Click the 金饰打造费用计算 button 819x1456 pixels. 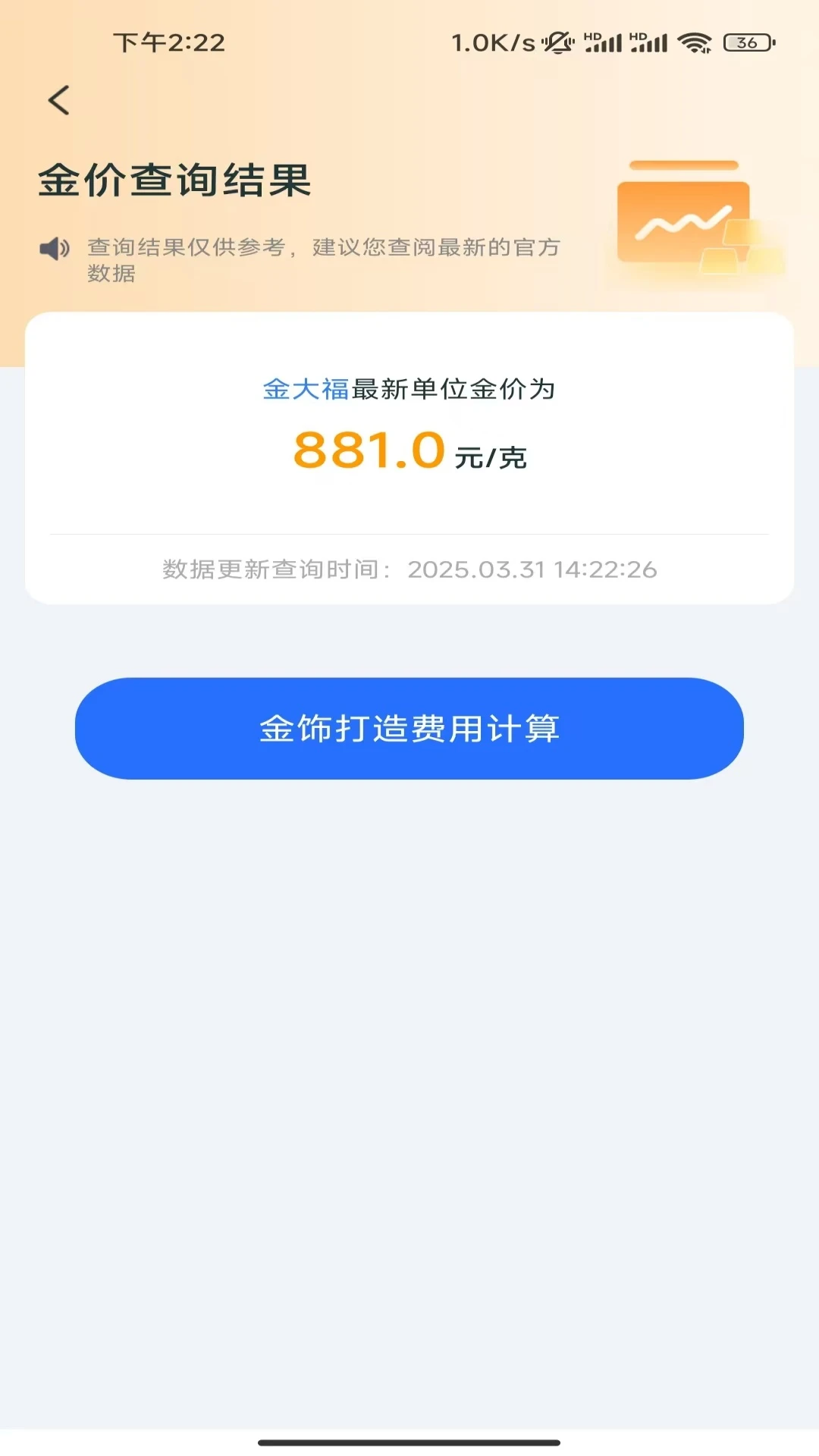click(x=409, y=728)
